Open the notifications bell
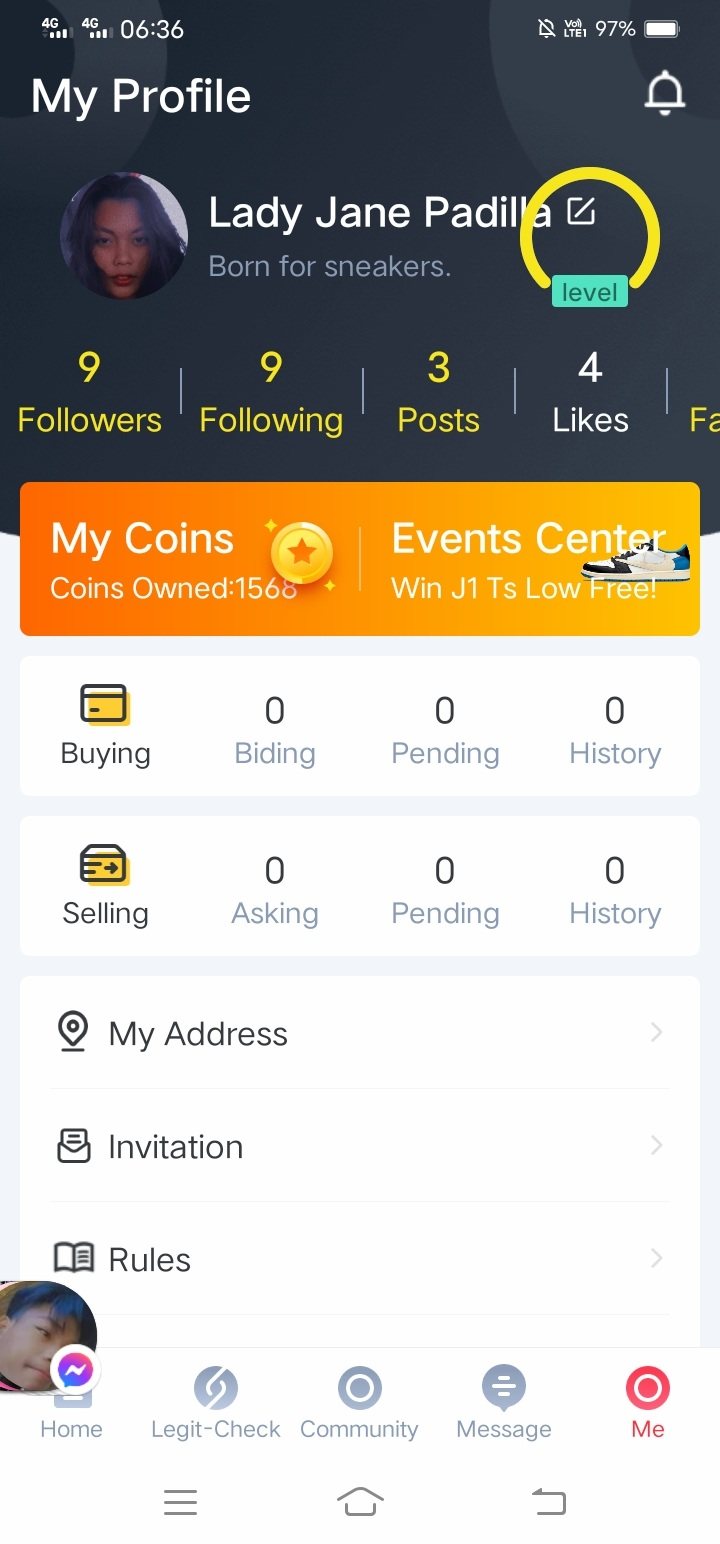The height and width of the screenshot is (1544, 720). [x=664, y=94]
